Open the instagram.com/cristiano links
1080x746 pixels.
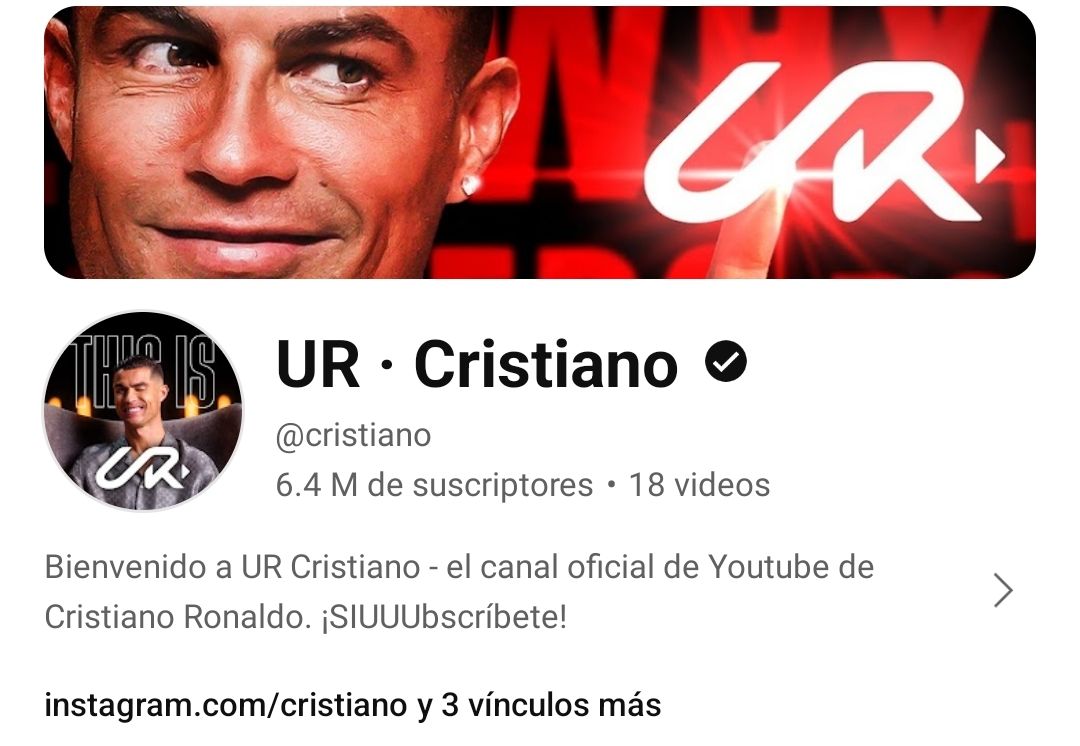pyautogui.click(x=352, y=705)
